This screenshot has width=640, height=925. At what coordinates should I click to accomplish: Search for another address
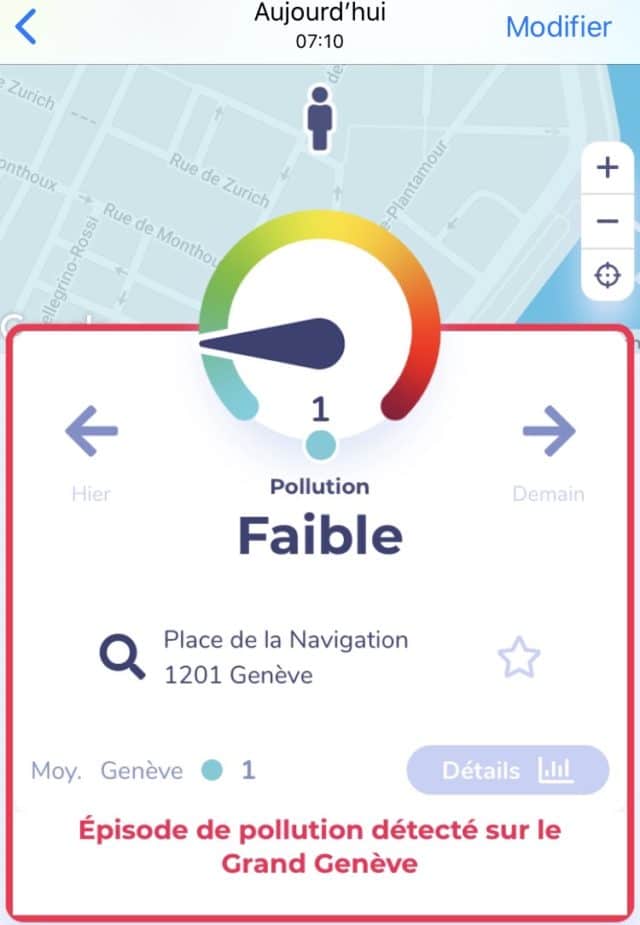122,657
